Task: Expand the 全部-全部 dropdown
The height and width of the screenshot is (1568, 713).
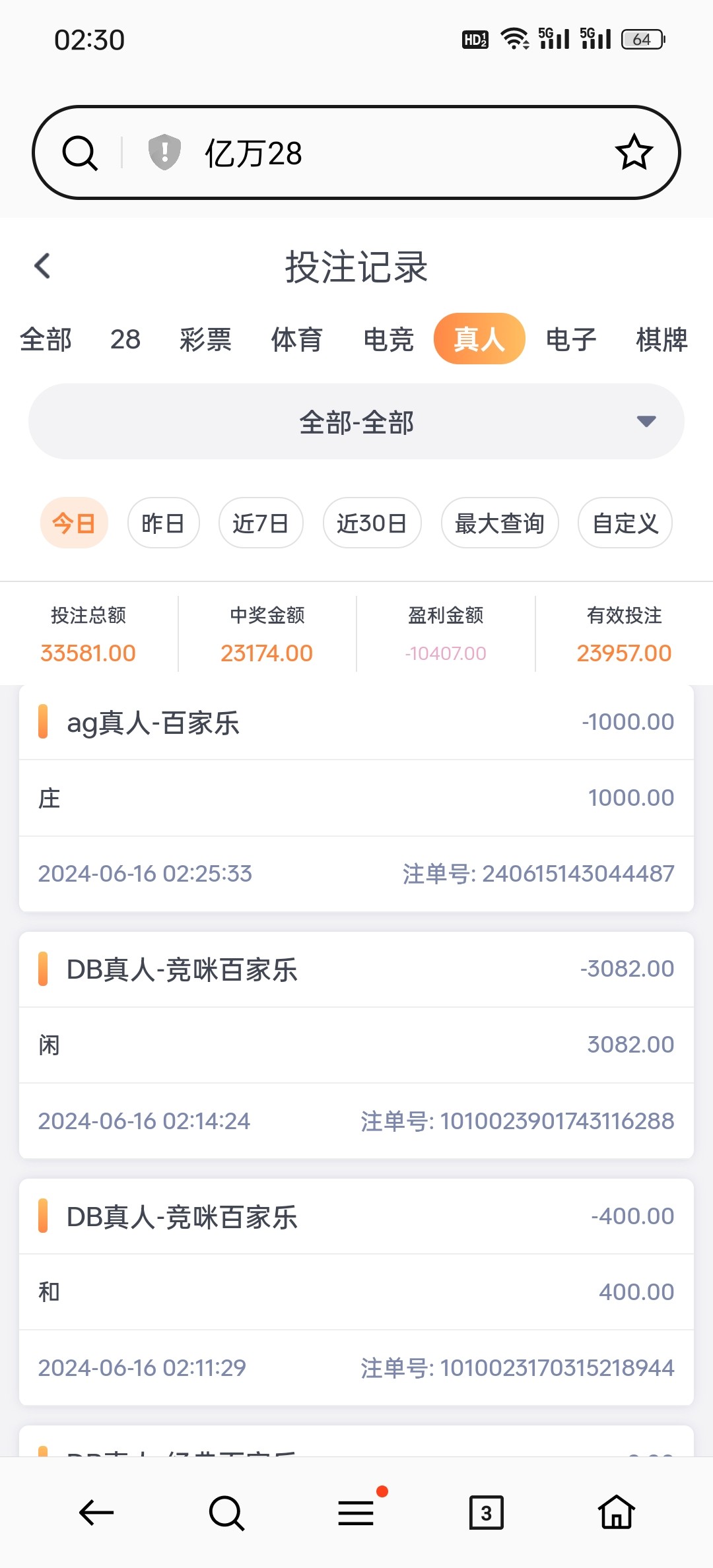Action: pos(356,422)
